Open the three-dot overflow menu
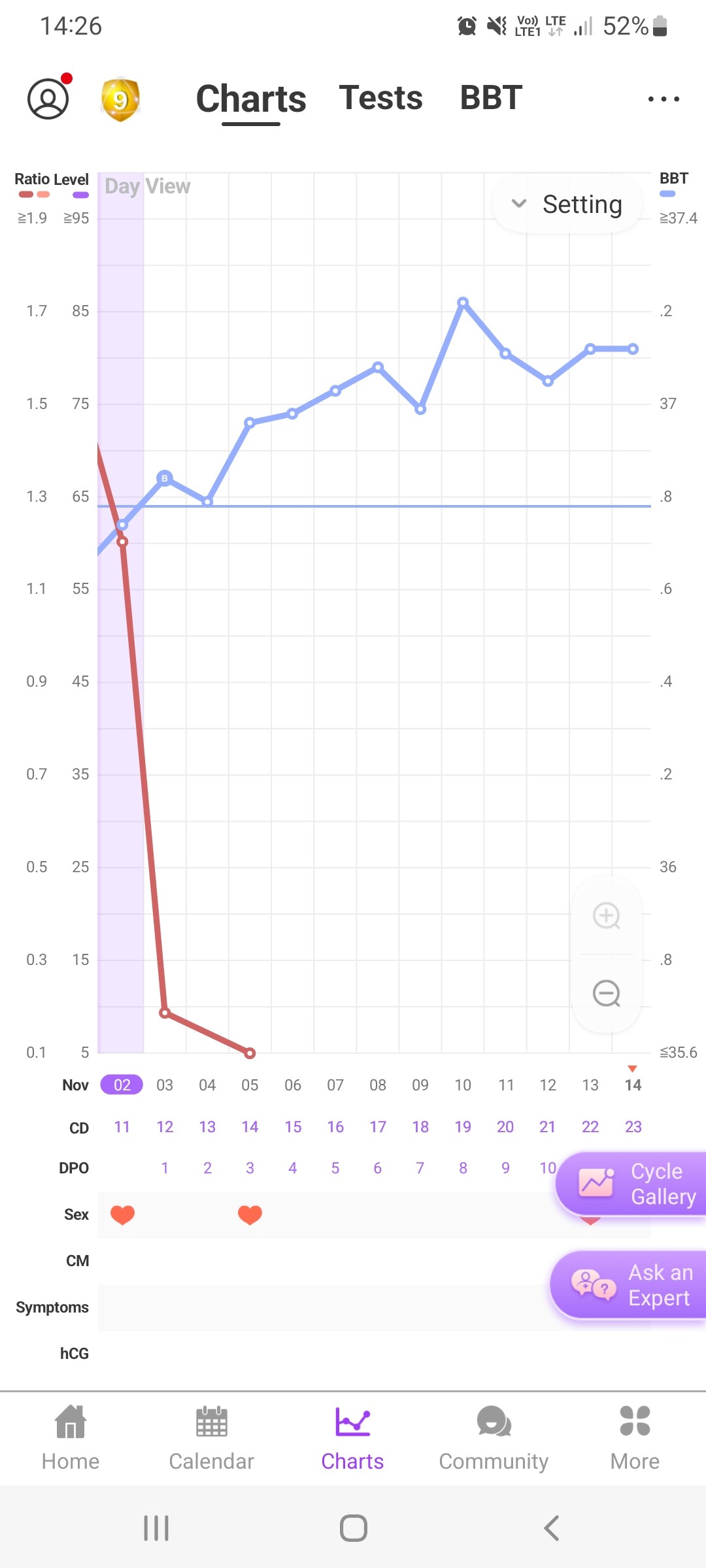This screenshot has height=1568, width=706. pos(664,99)
